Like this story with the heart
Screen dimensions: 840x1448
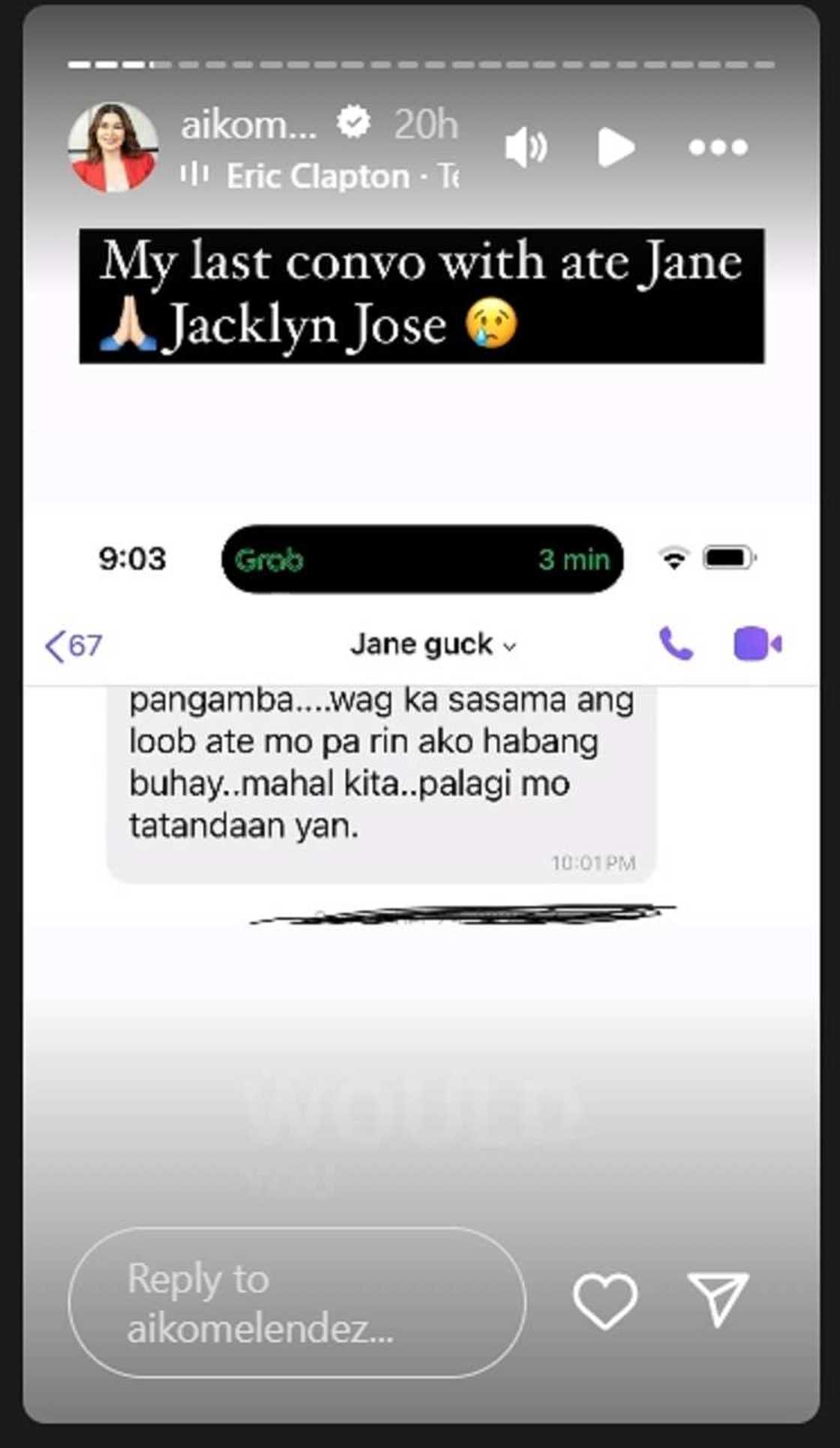point(604,1301)
